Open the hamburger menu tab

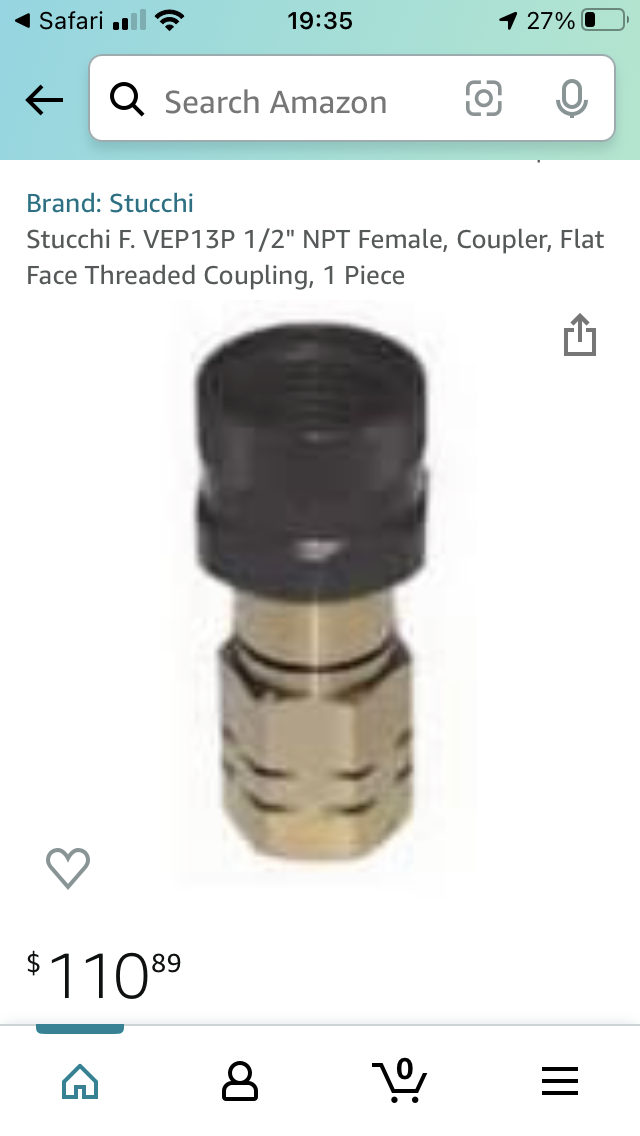point(560,1080)
